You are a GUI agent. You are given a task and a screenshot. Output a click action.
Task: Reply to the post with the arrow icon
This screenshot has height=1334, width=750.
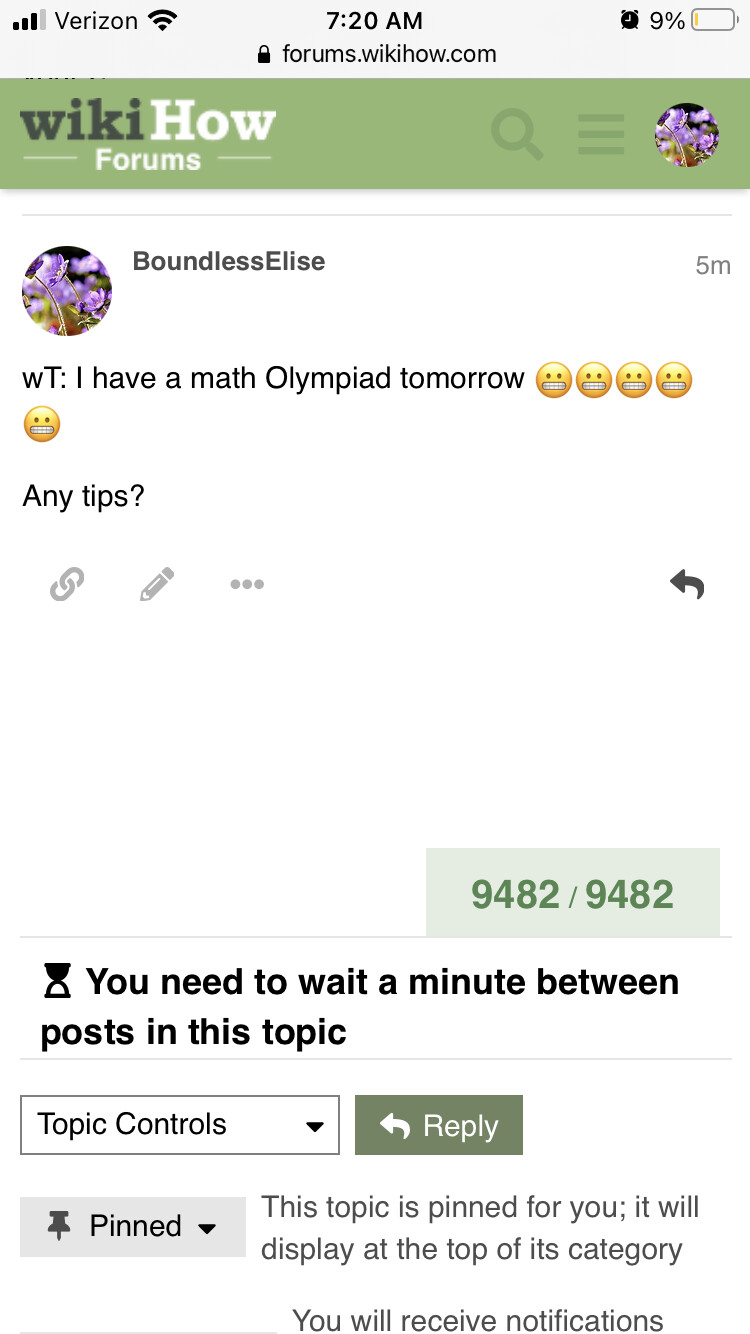[687, 584]
